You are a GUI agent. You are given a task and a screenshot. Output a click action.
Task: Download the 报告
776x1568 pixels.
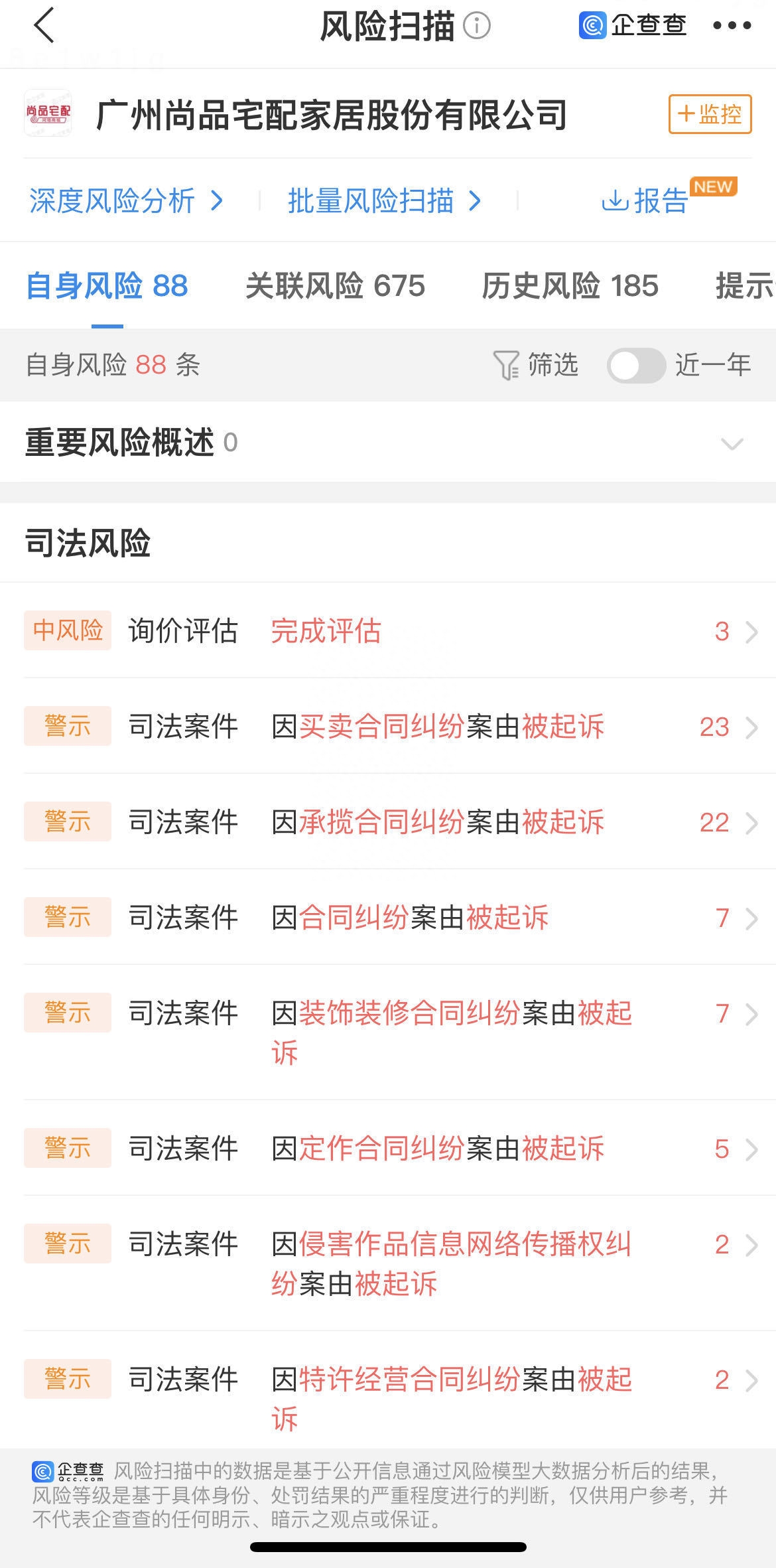(645, 200)
